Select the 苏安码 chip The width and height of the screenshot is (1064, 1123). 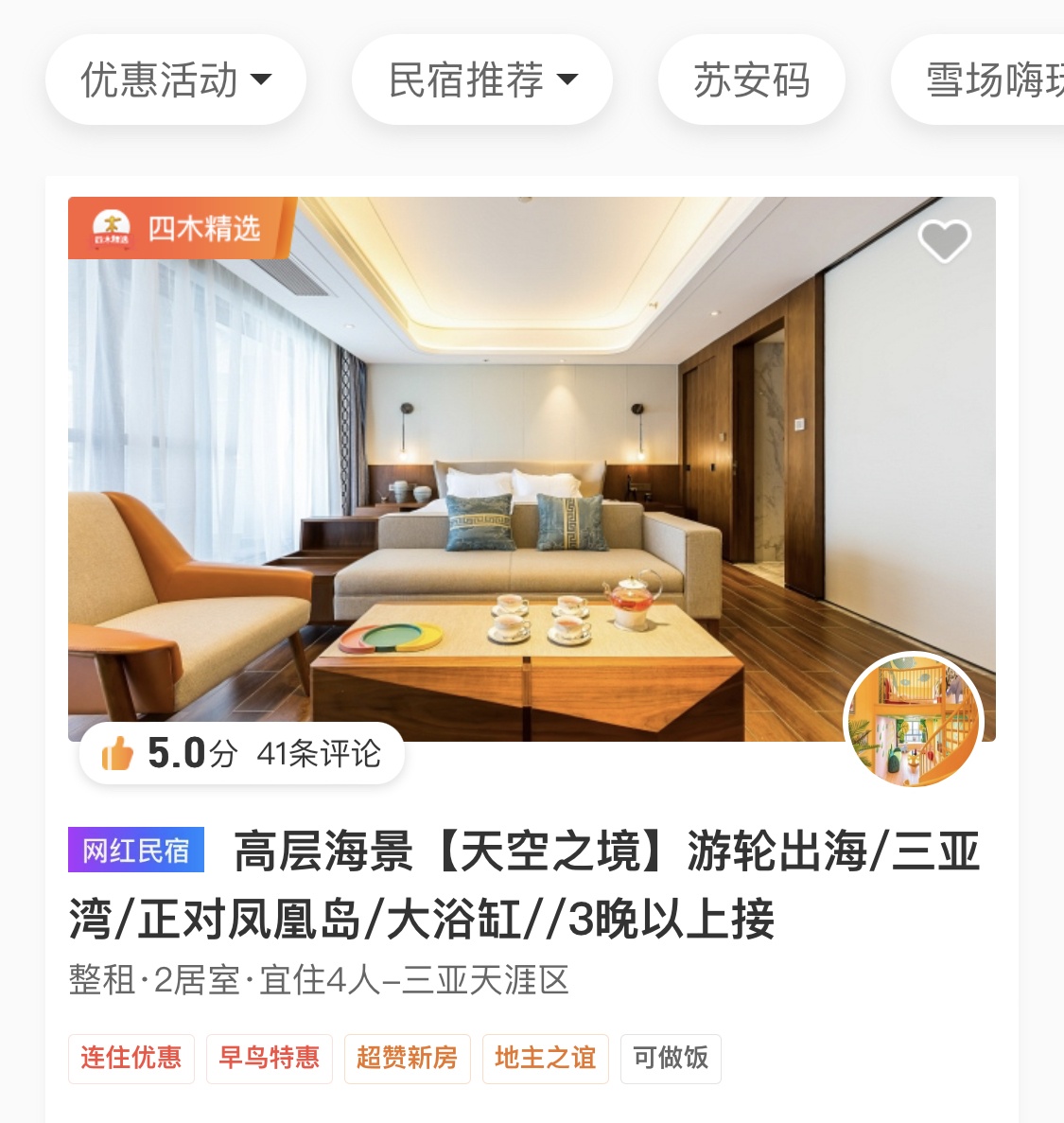(x=751, y=79)
